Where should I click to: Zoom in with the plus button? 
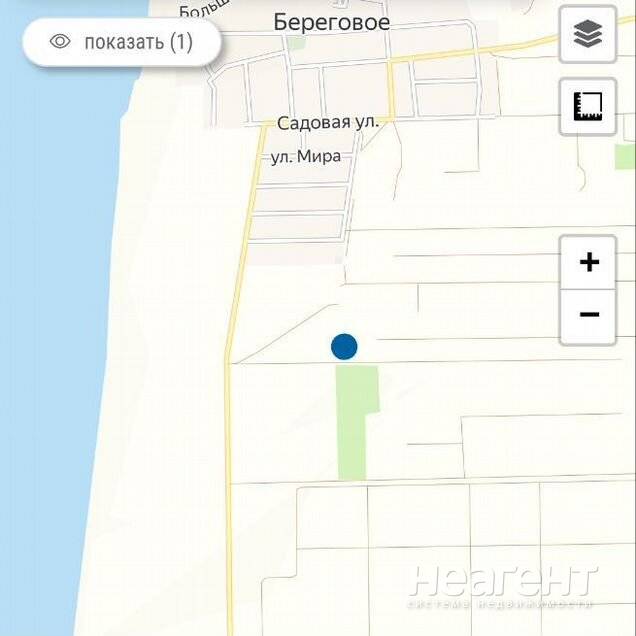tap(589, 263)
